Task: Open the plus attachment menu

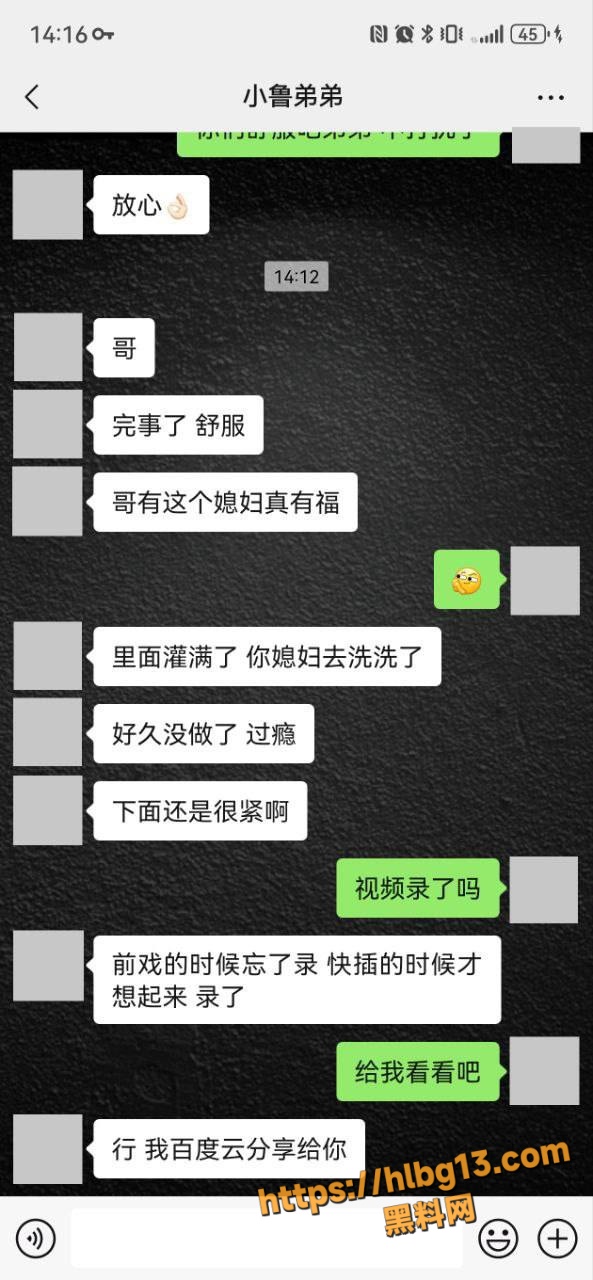Action: (x=557, y=1239)
